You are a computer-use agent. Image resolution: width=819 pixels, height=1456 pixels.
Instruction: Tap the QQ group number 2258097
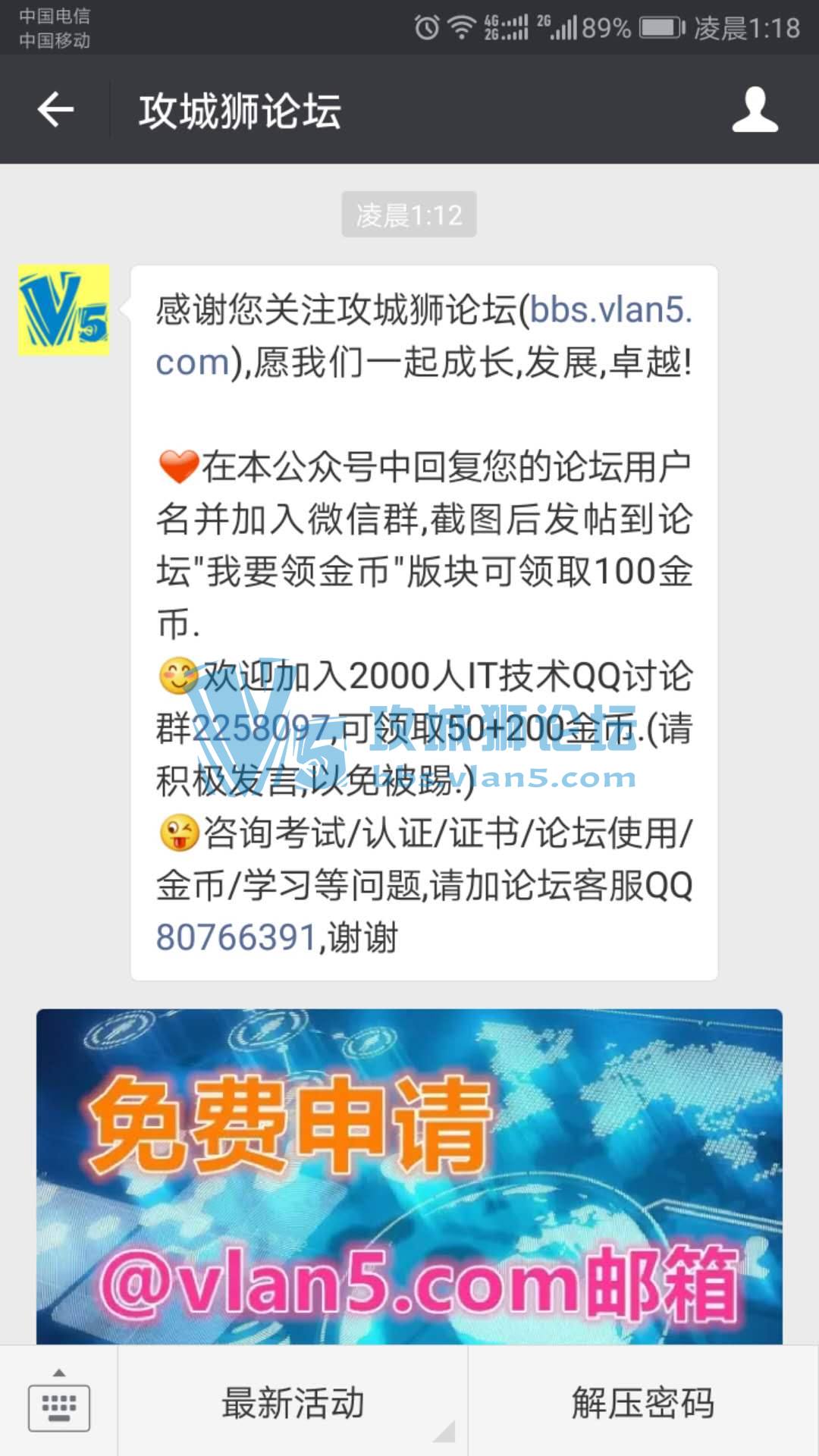[x=260, y=729]
